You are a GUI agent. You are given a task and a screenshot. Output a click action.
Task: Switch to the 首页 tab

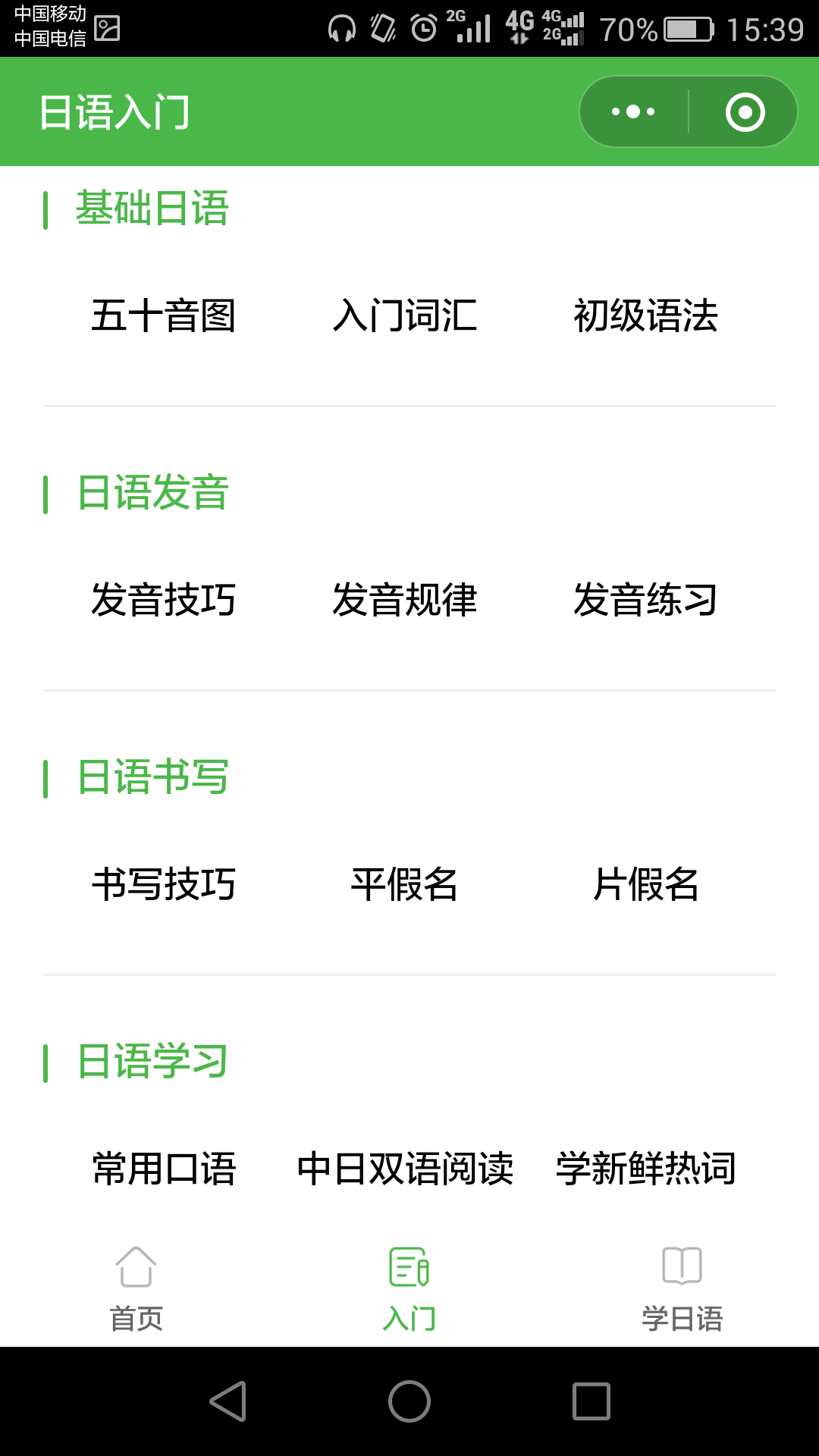pos(136,1289)
